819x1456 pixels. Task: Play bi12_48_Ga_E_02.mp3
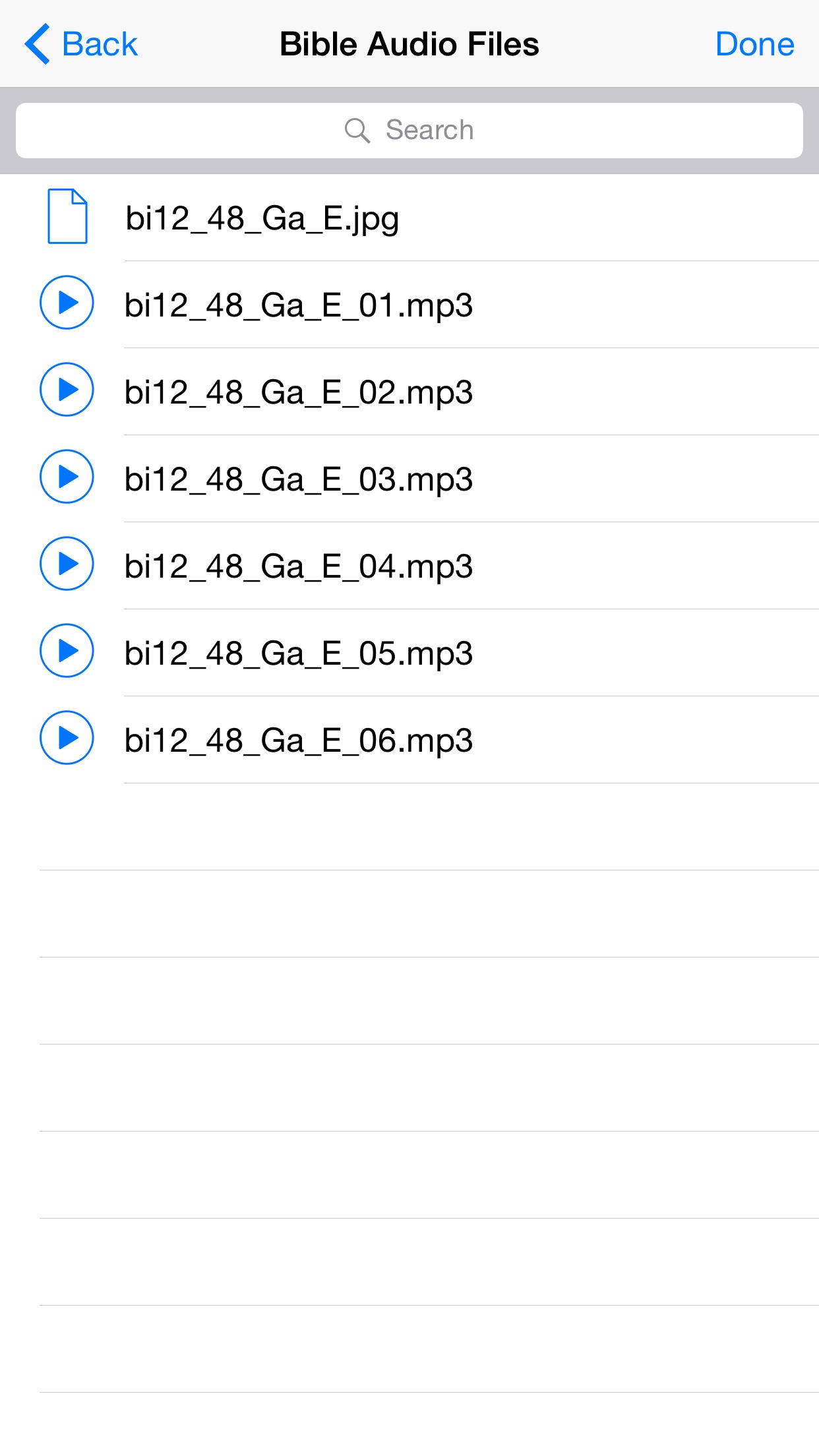pos(67,390)
